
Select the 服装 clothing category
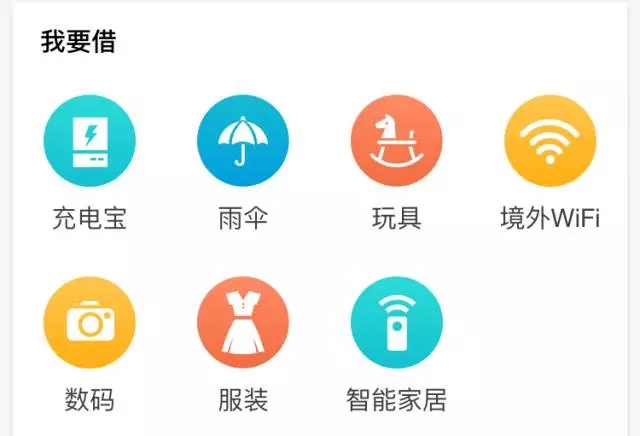[x=243, y=323]
